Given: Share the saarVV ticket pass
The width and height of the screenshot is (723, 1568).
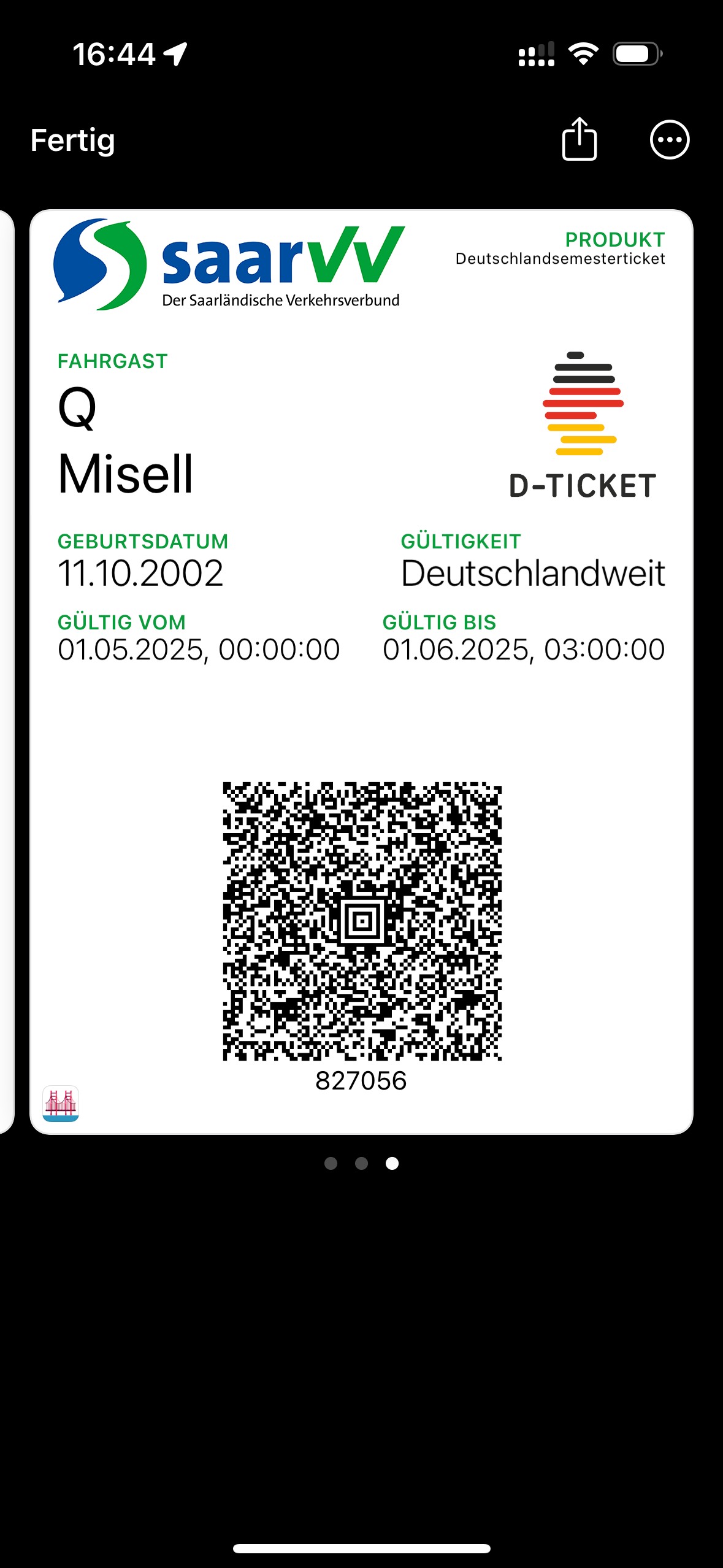Looking at the screenshot, I should click(580, 139).
